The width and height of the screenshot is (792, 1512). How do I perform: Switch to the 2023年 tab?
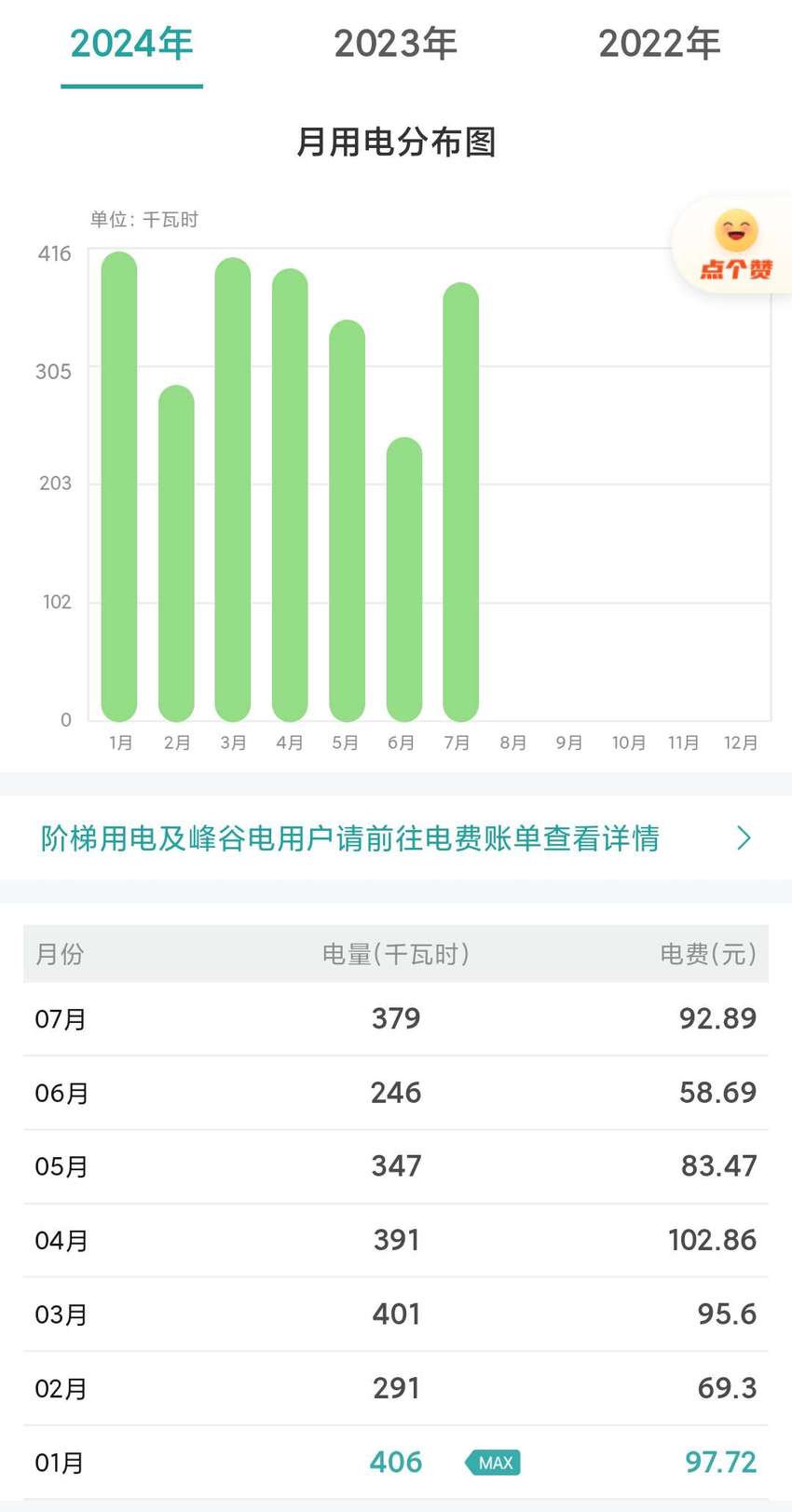395,44
